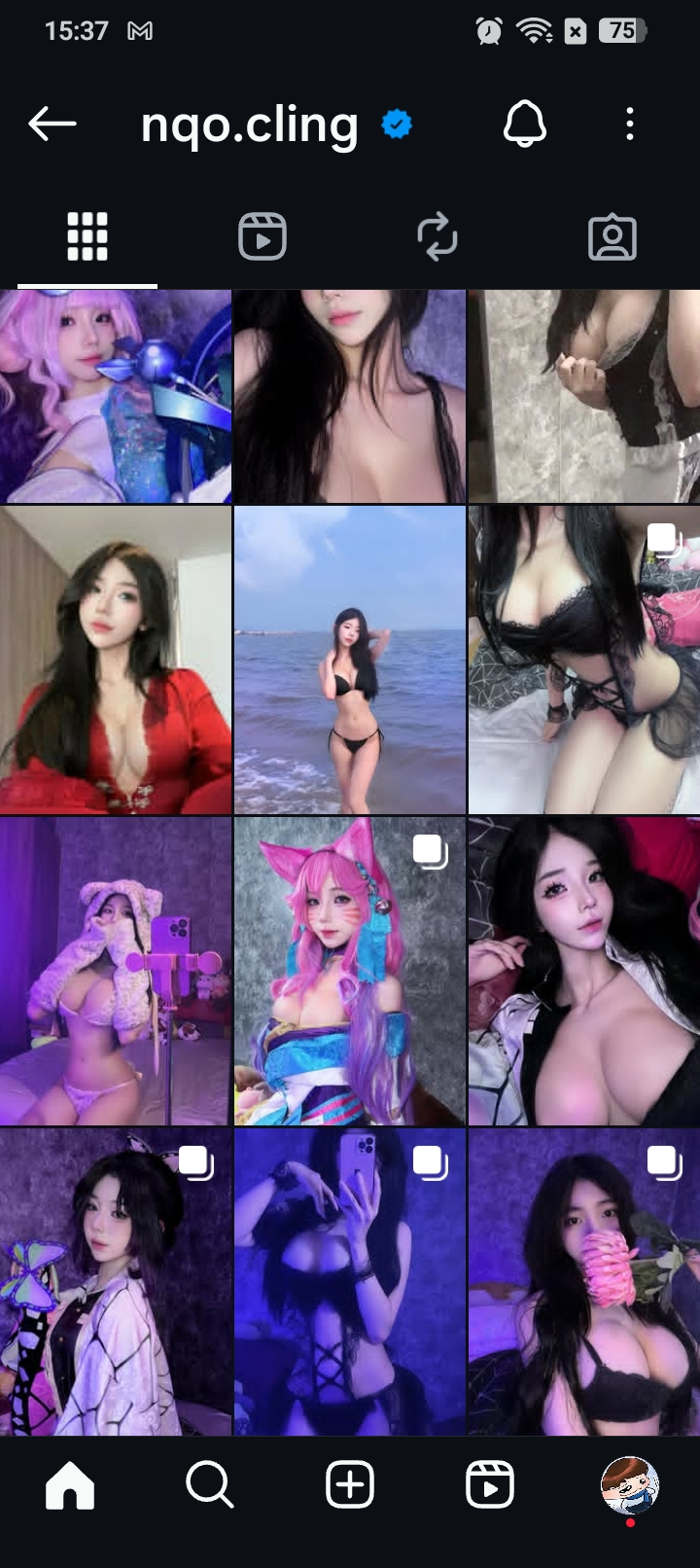Switch to the reposts tab
The image size is (700, 1568).
437,236
